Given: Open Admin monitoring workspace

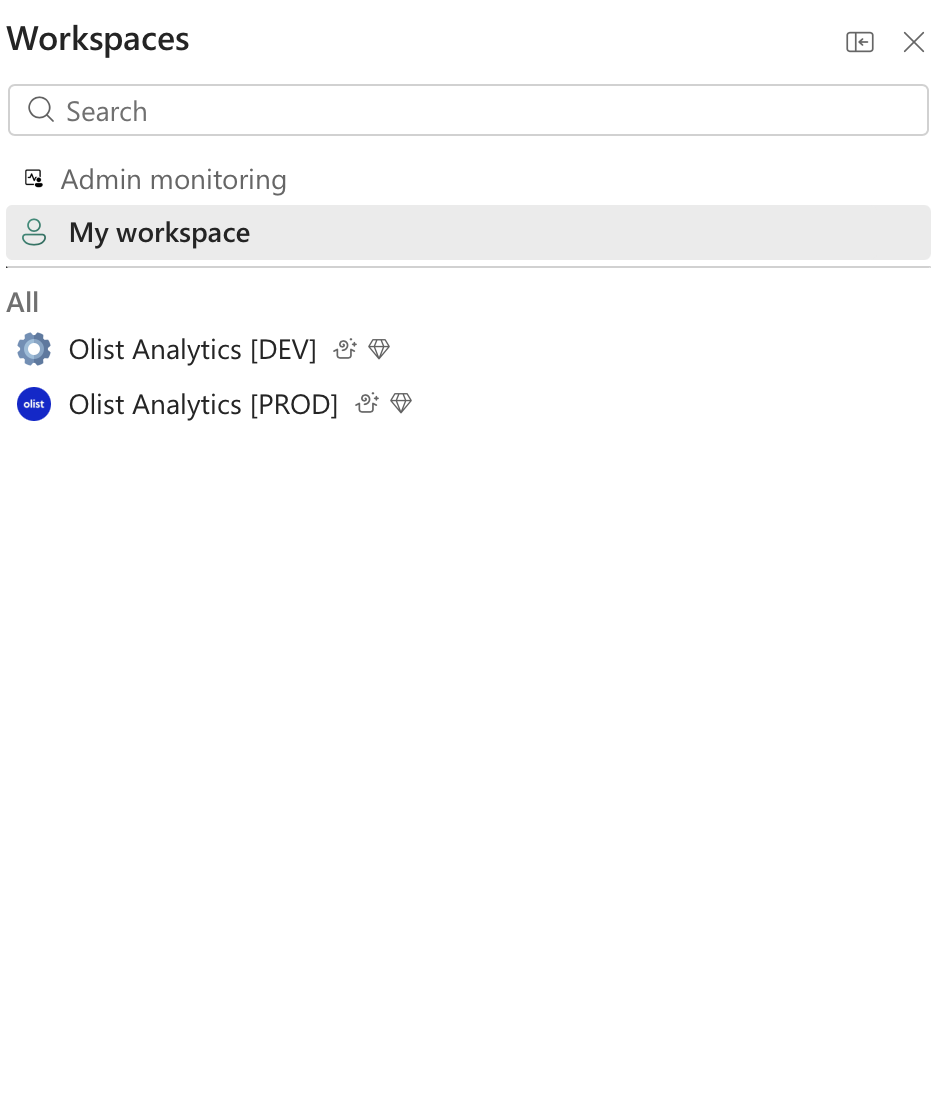Looking at the screenshot, I should (x=173, y=180).
